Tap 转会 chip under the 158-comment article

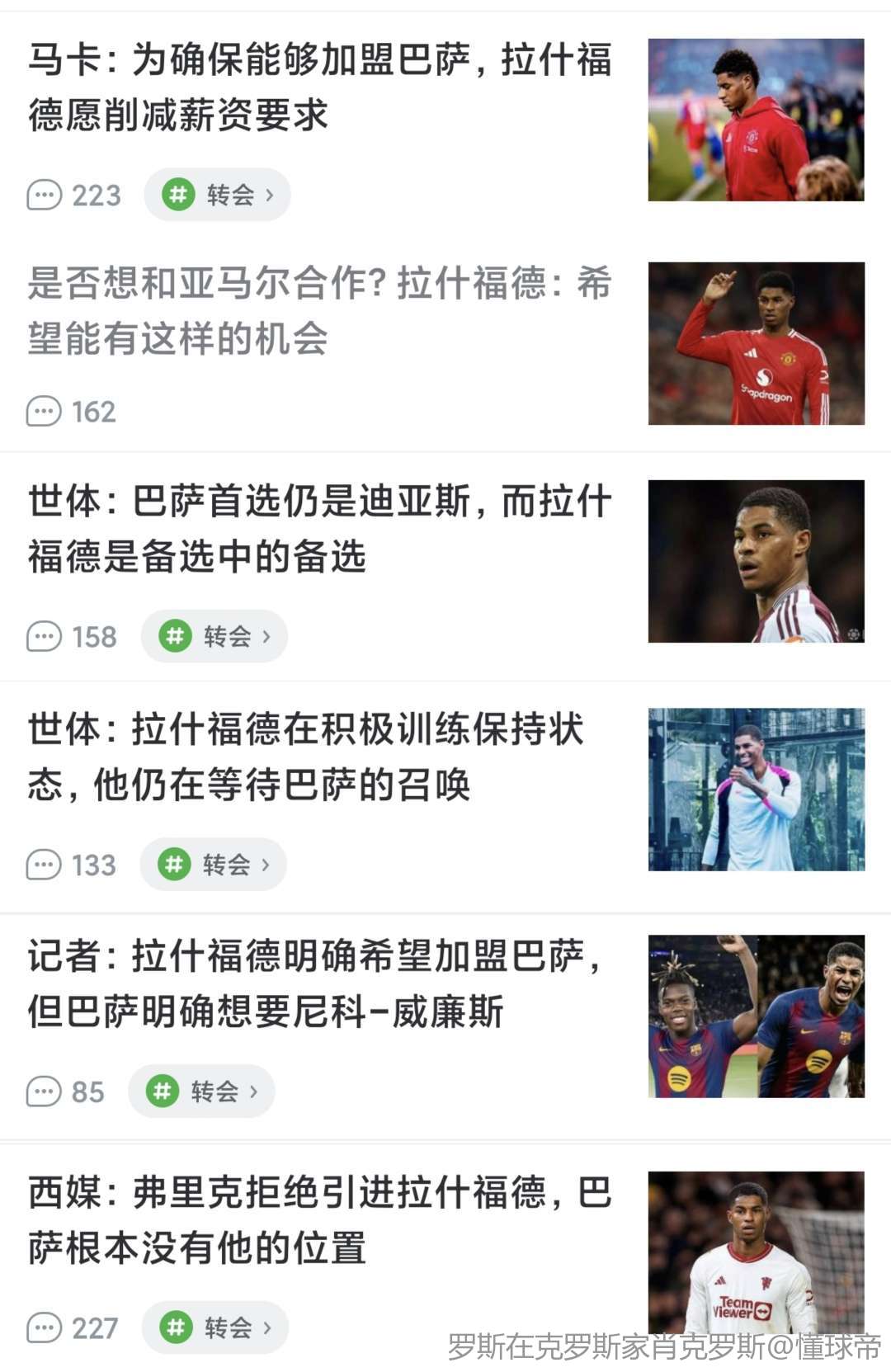(x=214, y=636)
